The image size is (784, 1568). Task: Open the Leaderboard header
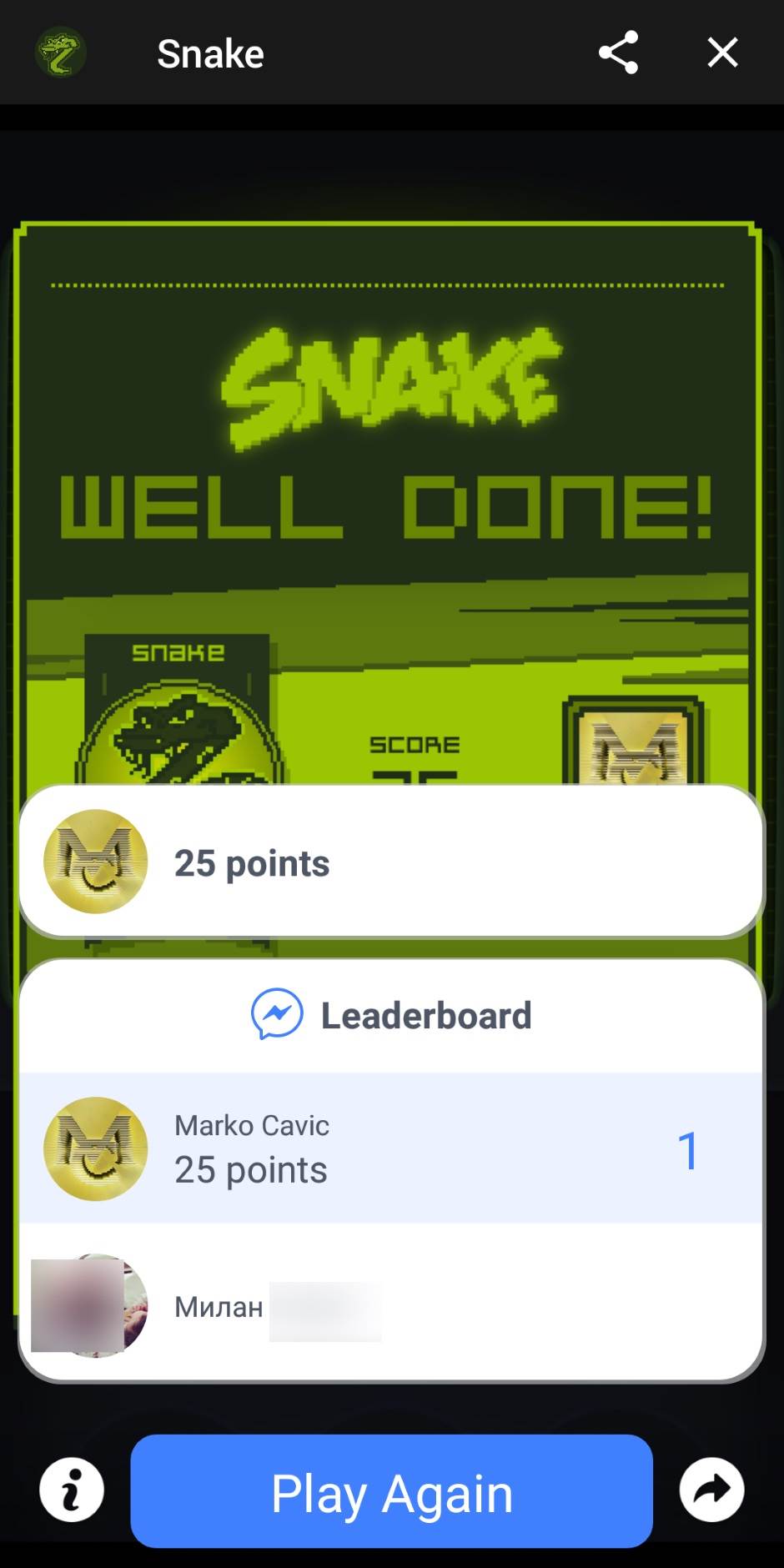[x=391, y=1016]
